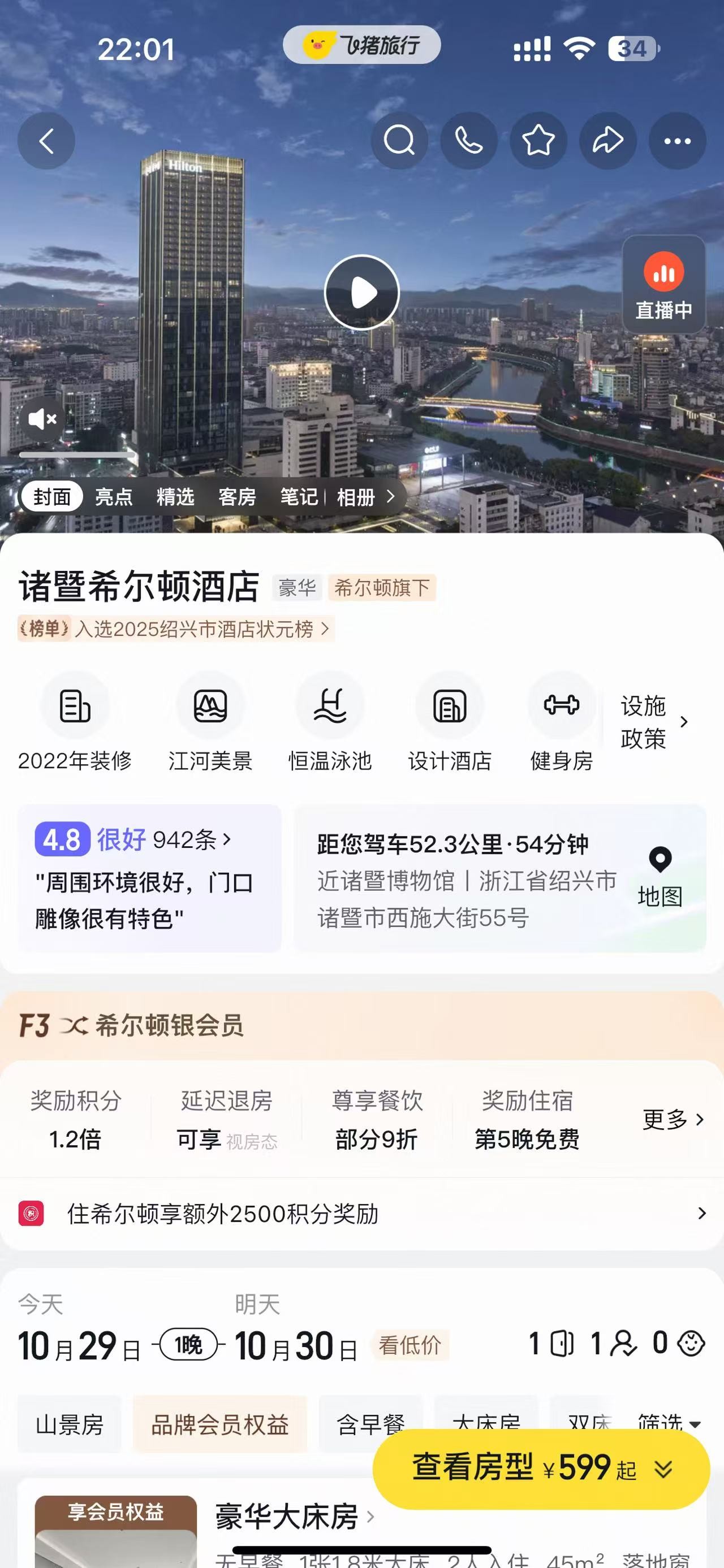This screenshot has width=724, height=1568.
Task: Share this hotel page
Action: coord(607,141)
